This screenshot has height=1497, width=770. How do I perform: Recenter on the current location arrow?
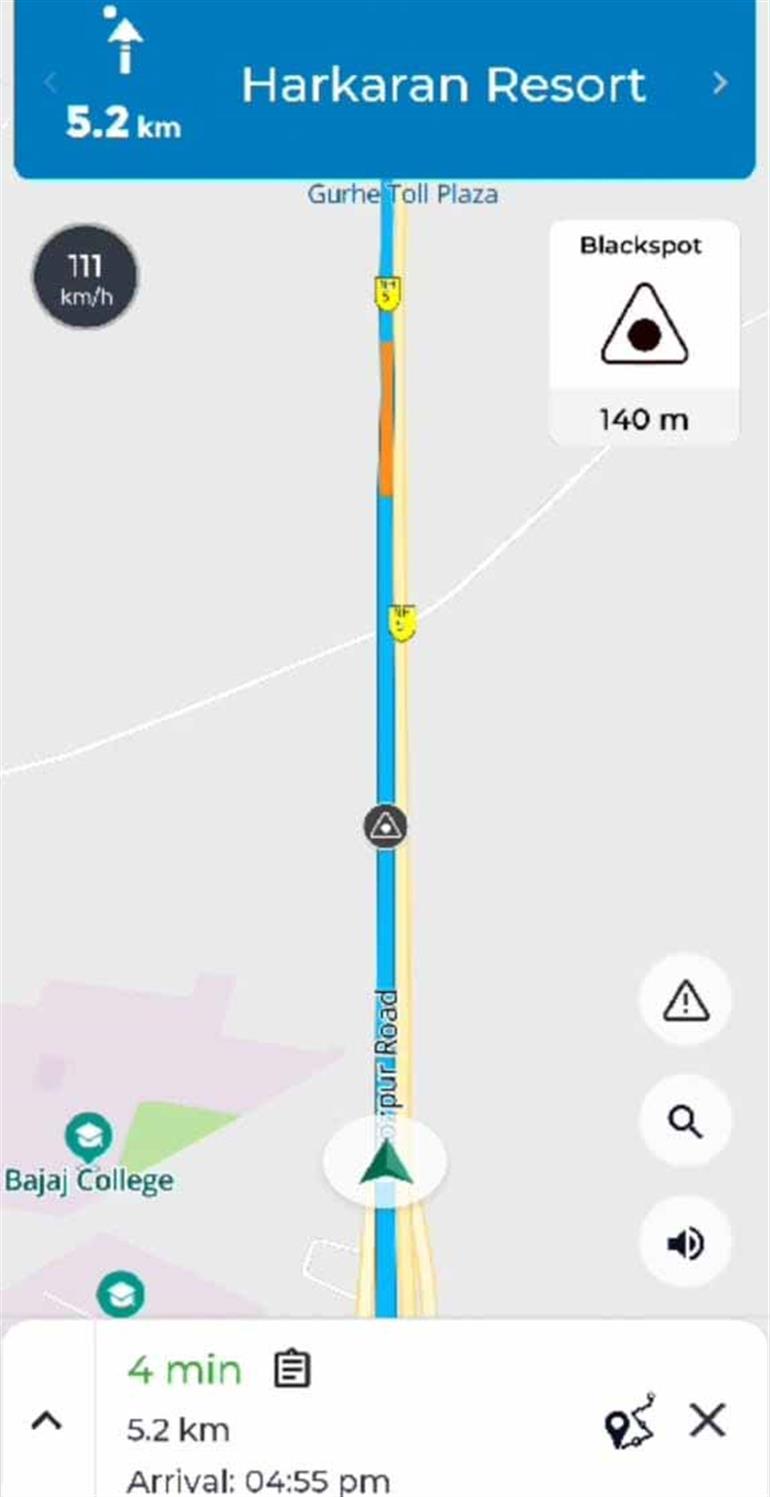coord(385,1161)
